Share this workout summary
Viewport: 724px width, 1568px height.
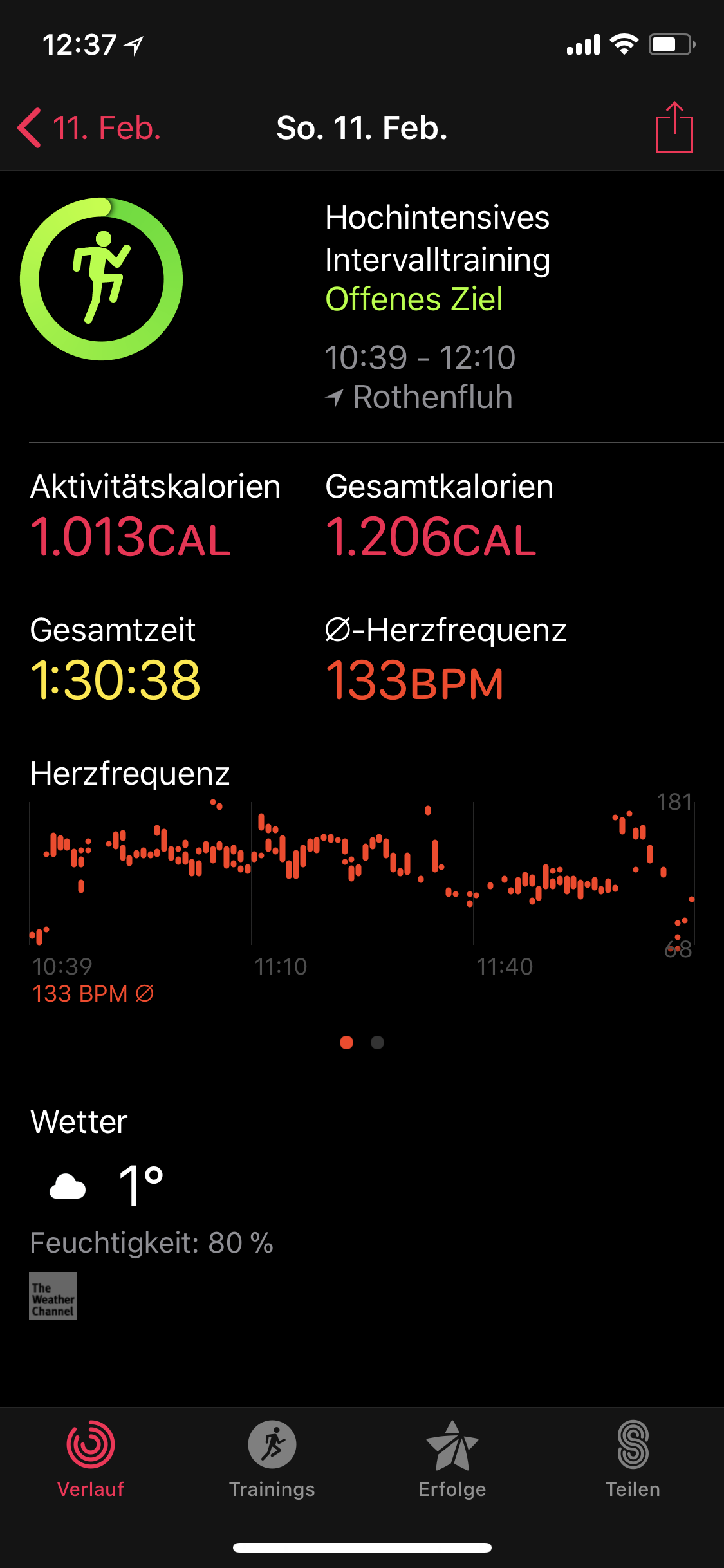point(674,127)
